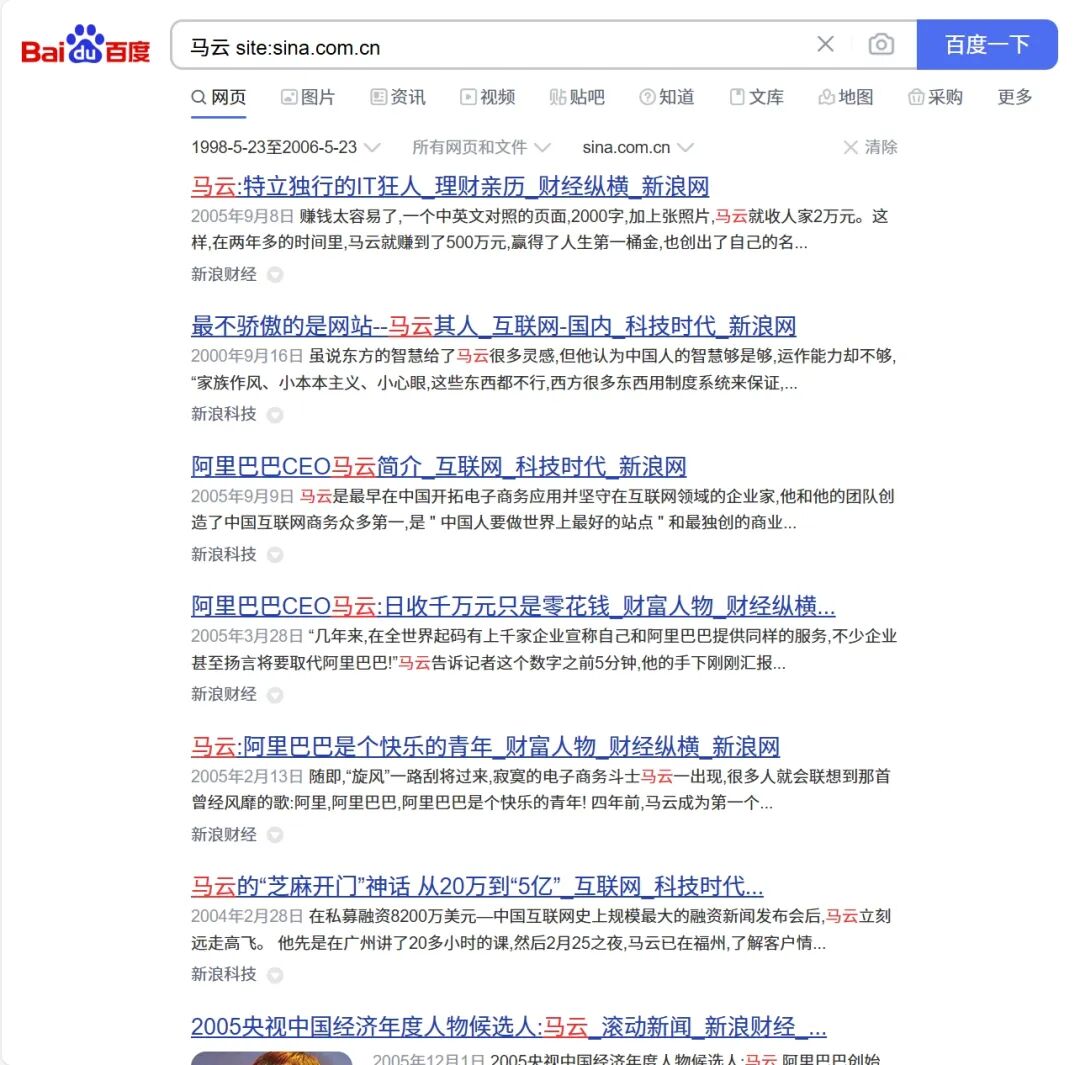Clear the search query text
1080x1065 pixels.
[825, 44]
